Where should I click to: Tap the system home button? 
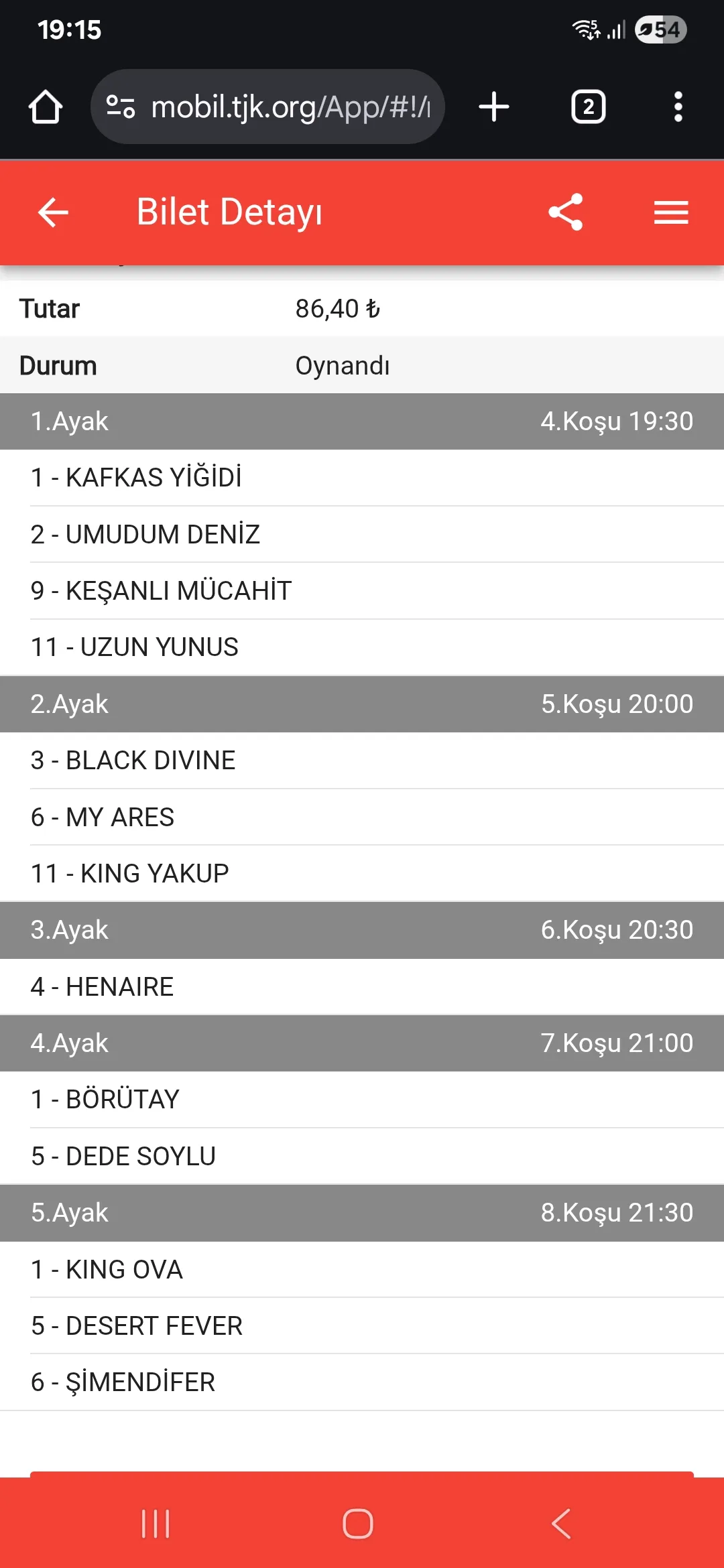[358, 1524]
